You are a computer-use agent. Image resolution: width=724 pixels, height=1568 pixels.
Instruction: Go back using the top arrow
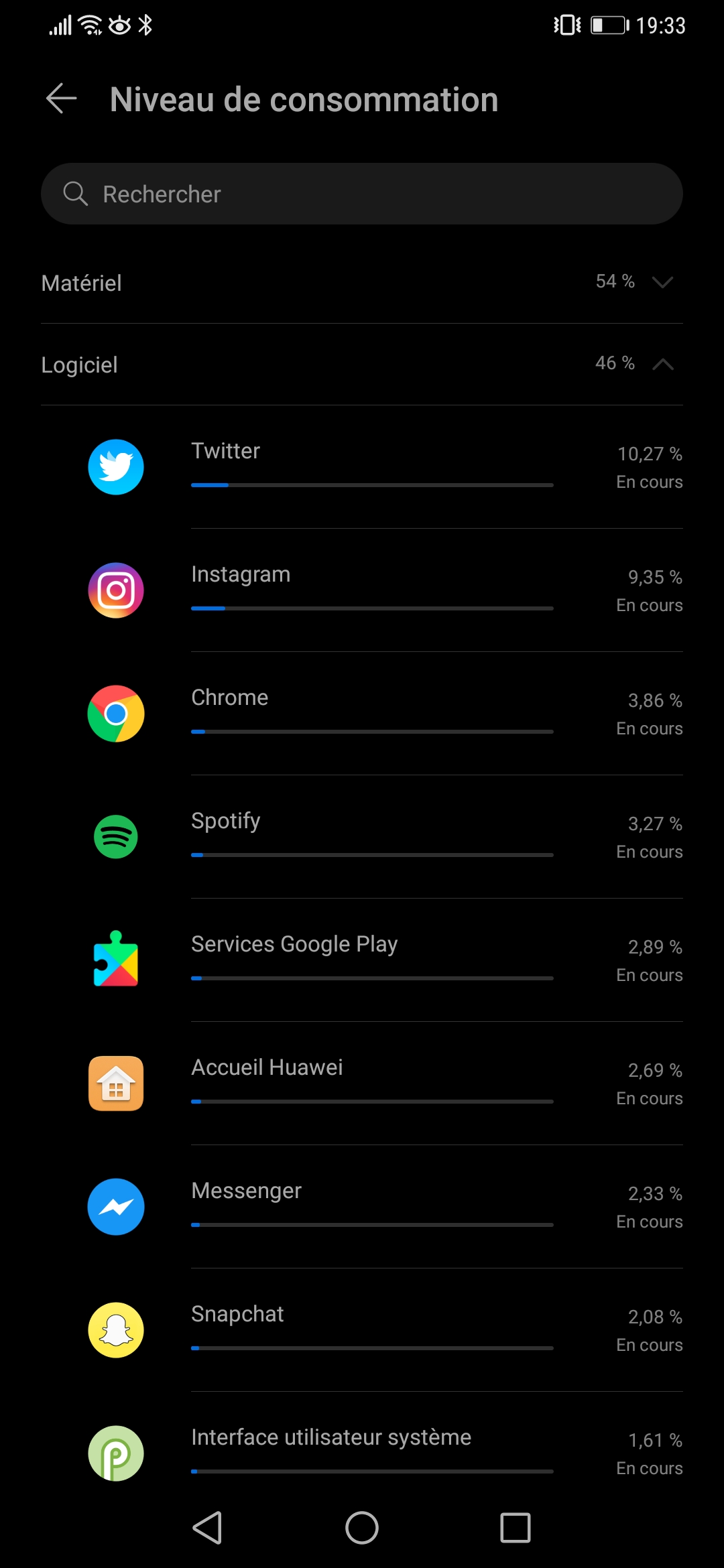click(x=62, y=99)
